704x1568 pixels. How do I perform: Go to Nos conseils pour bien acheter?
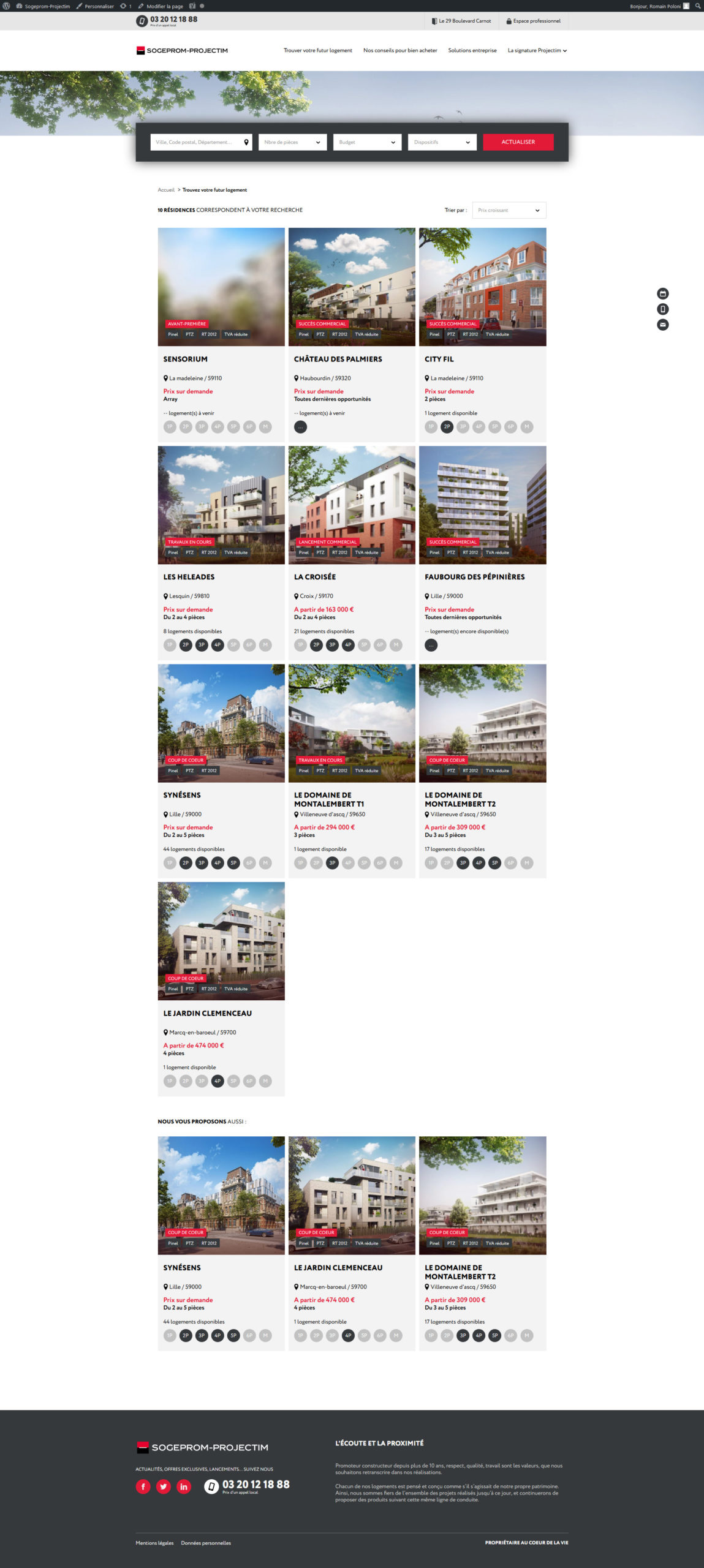[x=400, y=51]
